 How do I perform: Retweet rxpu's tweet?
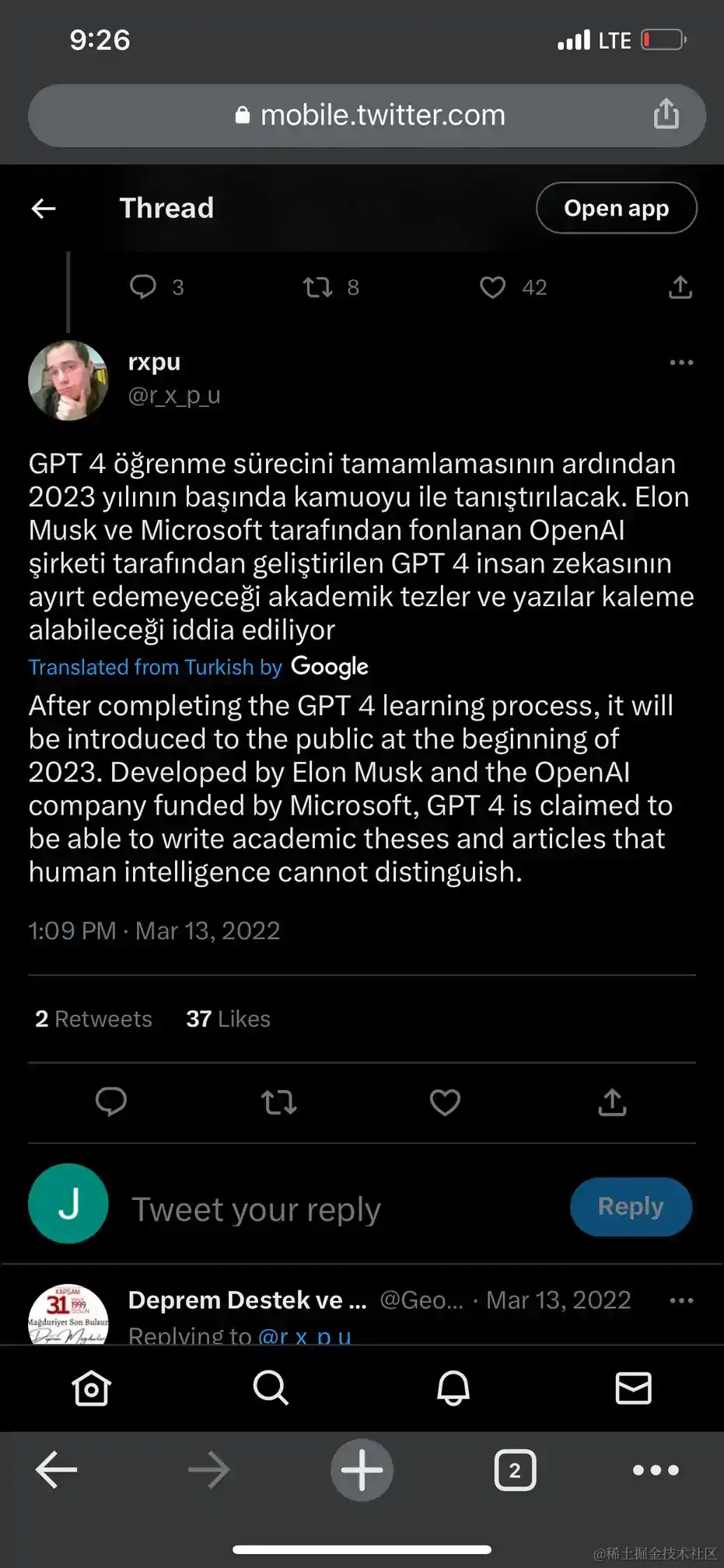[x=278, y=1102]
